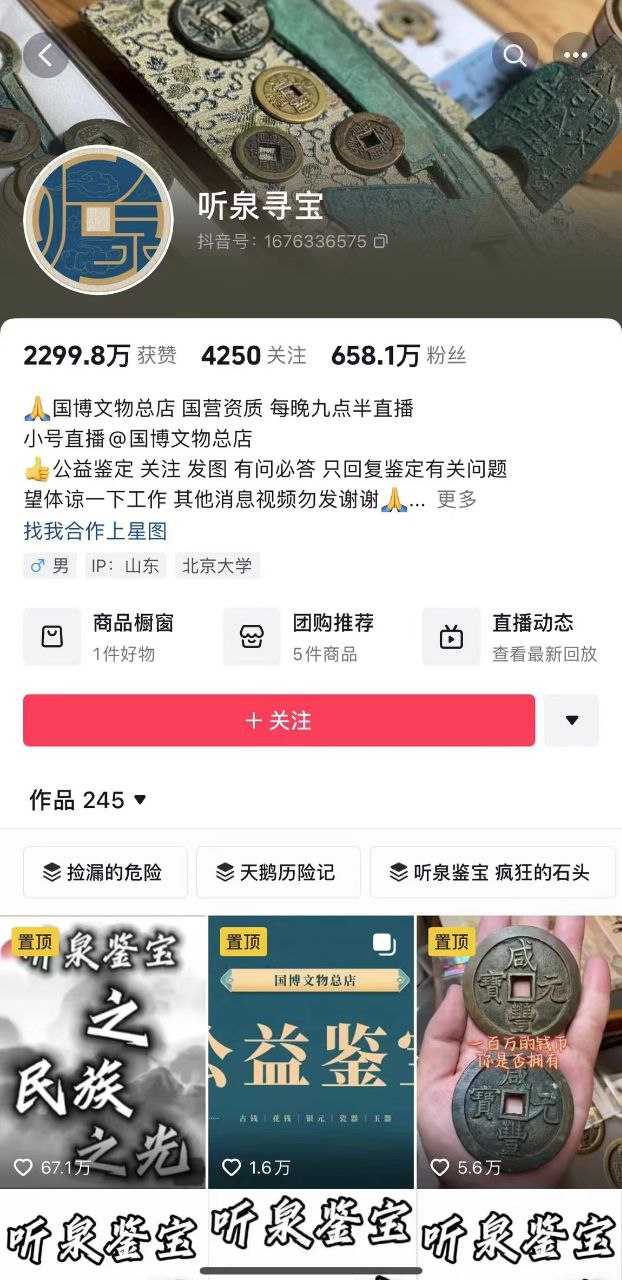Expand the bio with 更多

[457, 499]
